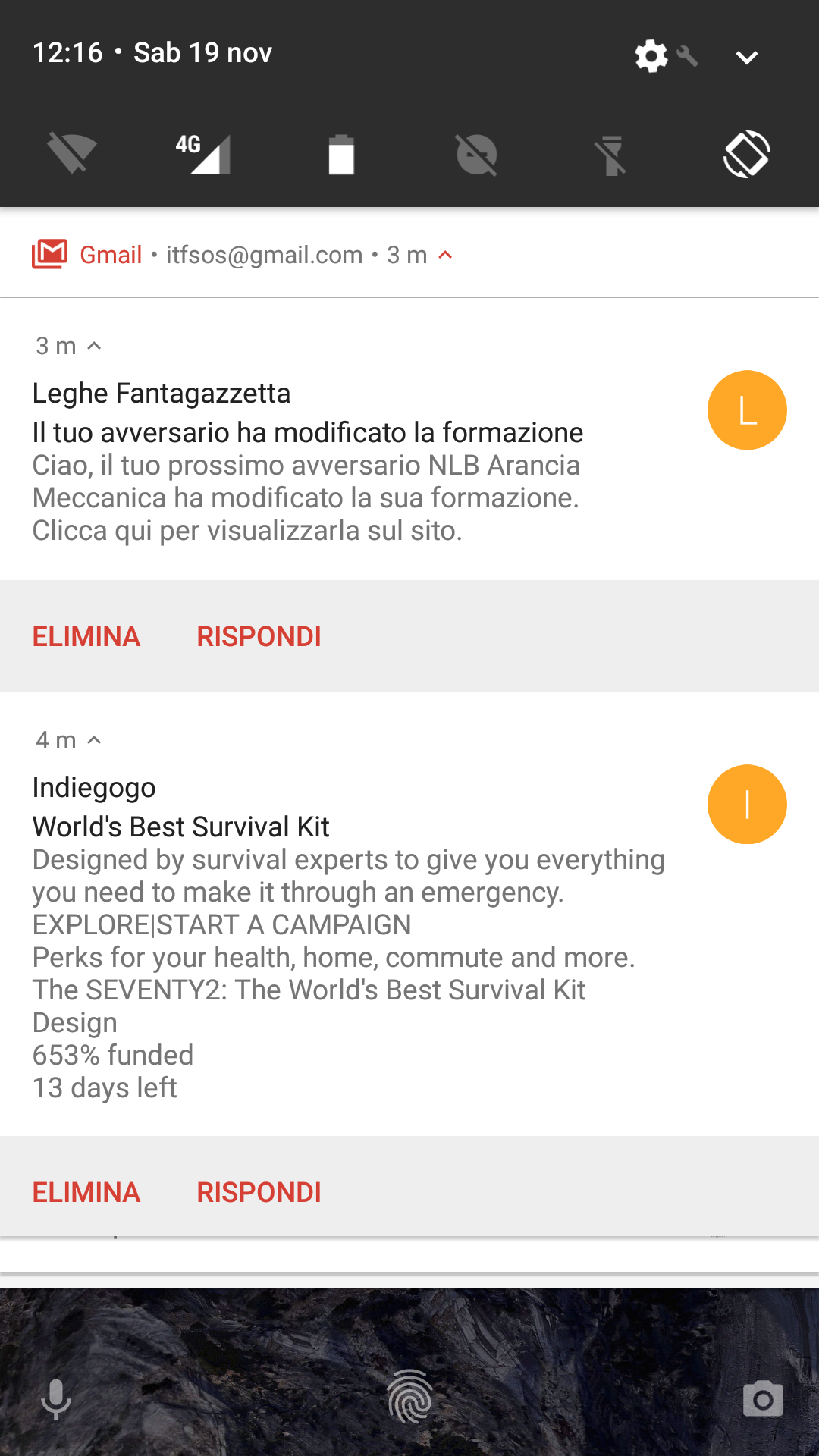819x1456 pixels.
Task: Collapse the Gmail notification group header
Action: pos(446,255)
